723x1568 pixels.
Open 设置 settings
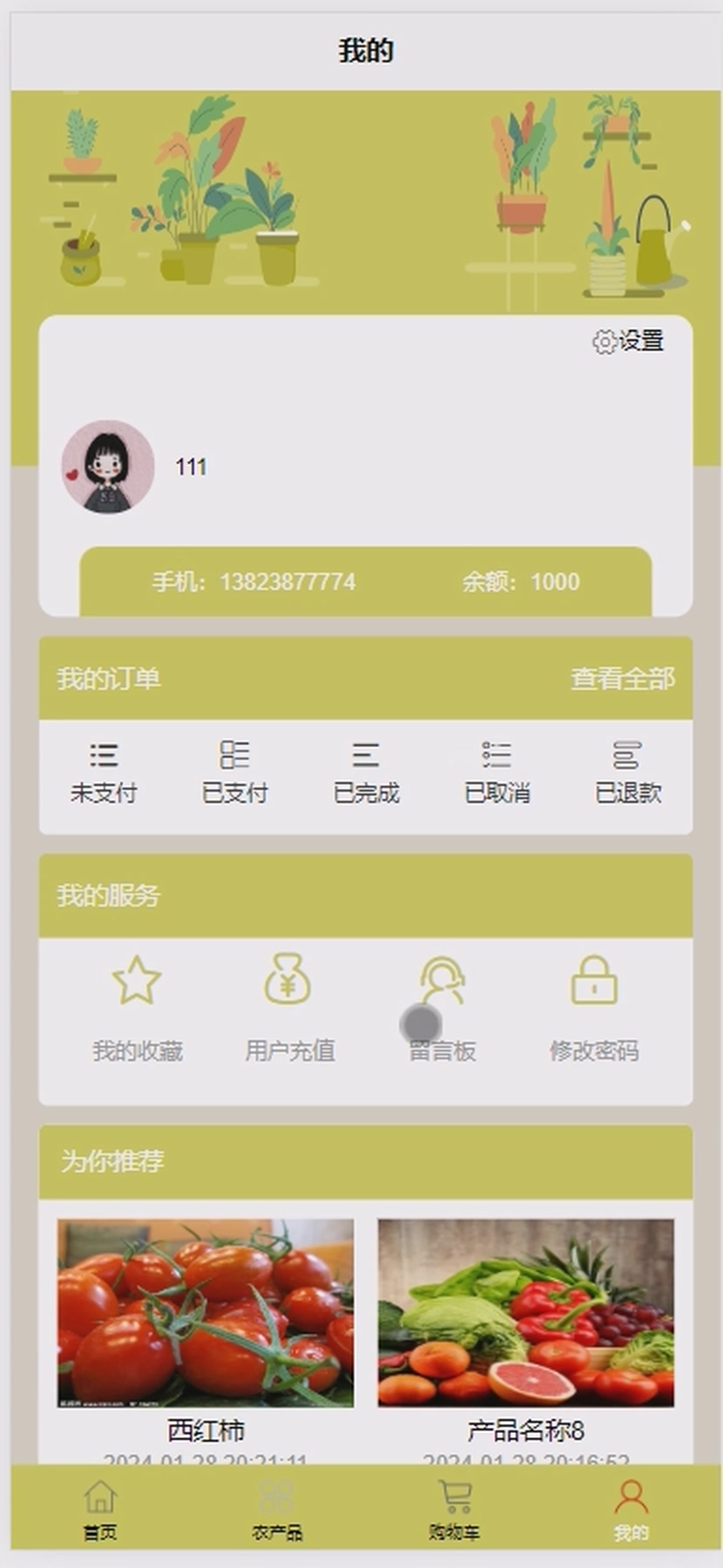tap(628, 341)
